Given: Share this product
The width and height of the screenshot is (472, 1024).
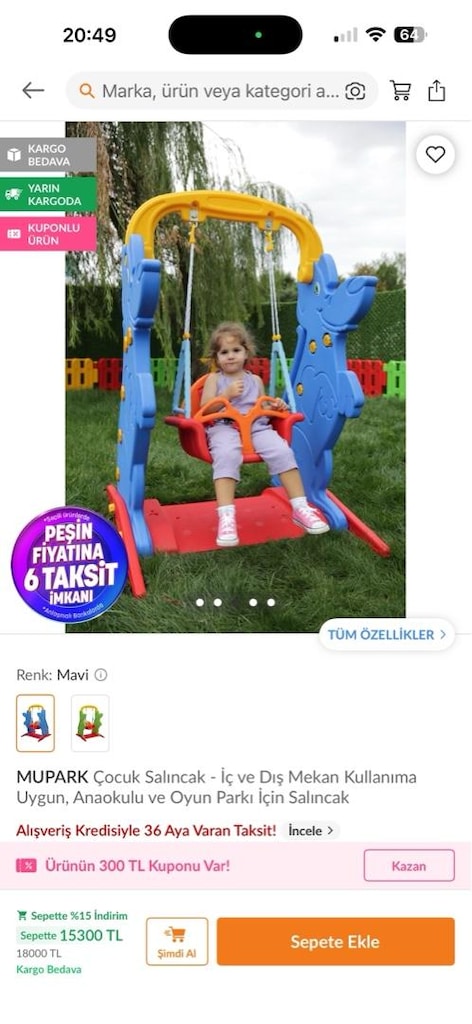Looking at the screenshot, I should point(437,91).
